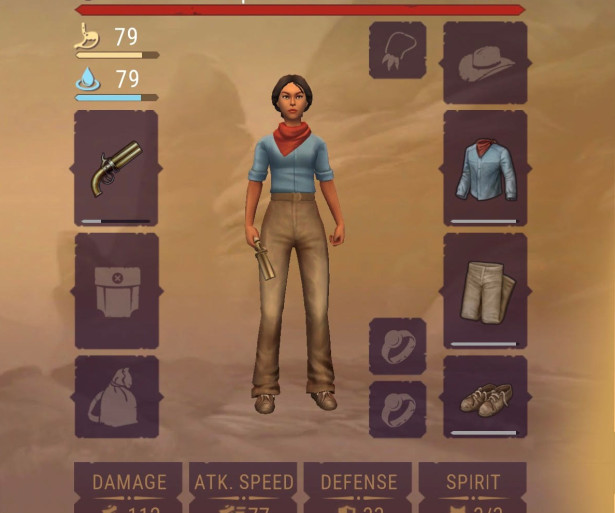Viewport: 615px width, 513px height.
Task: Select the equipped shoes slot
Action: click(485, 398)
